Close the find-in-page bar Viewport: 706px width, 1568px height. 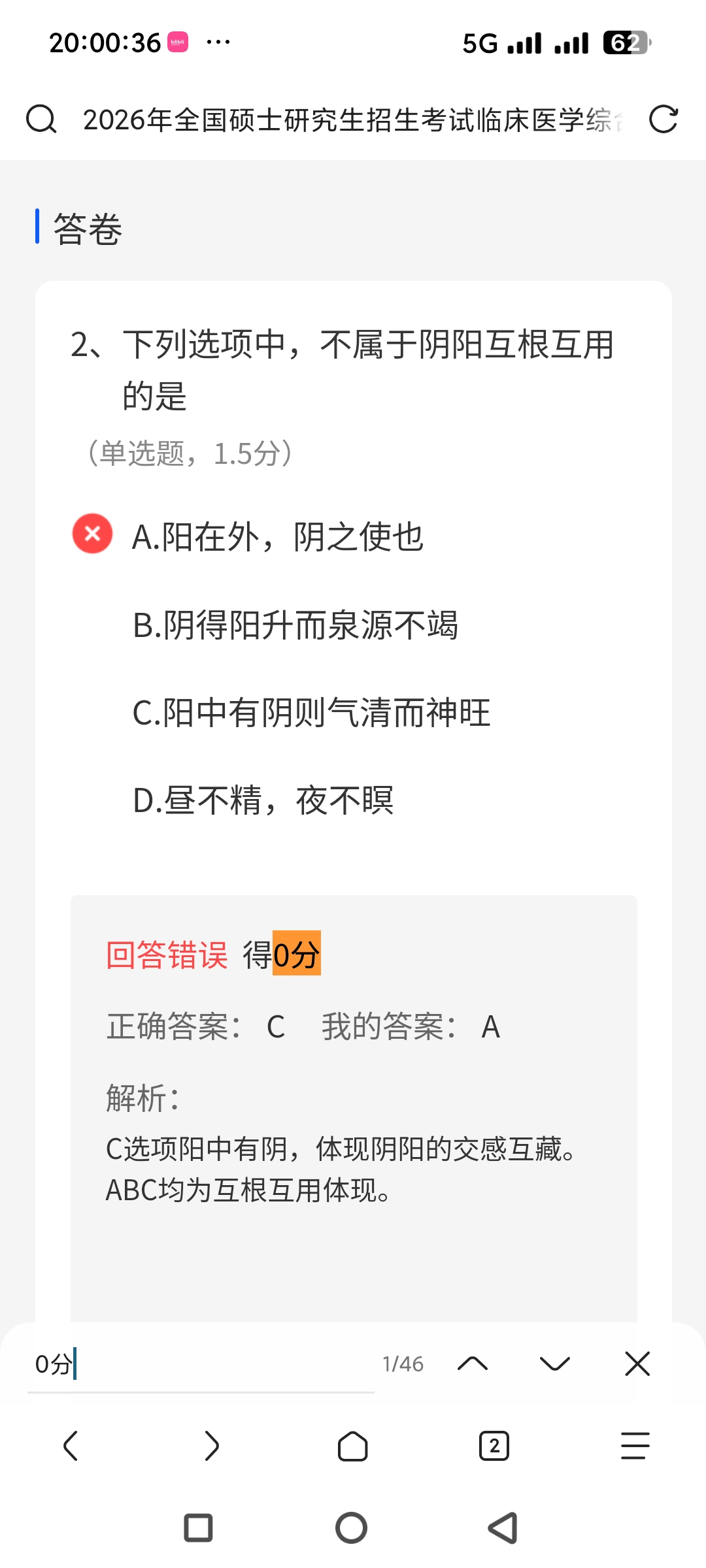(637, 1364)
